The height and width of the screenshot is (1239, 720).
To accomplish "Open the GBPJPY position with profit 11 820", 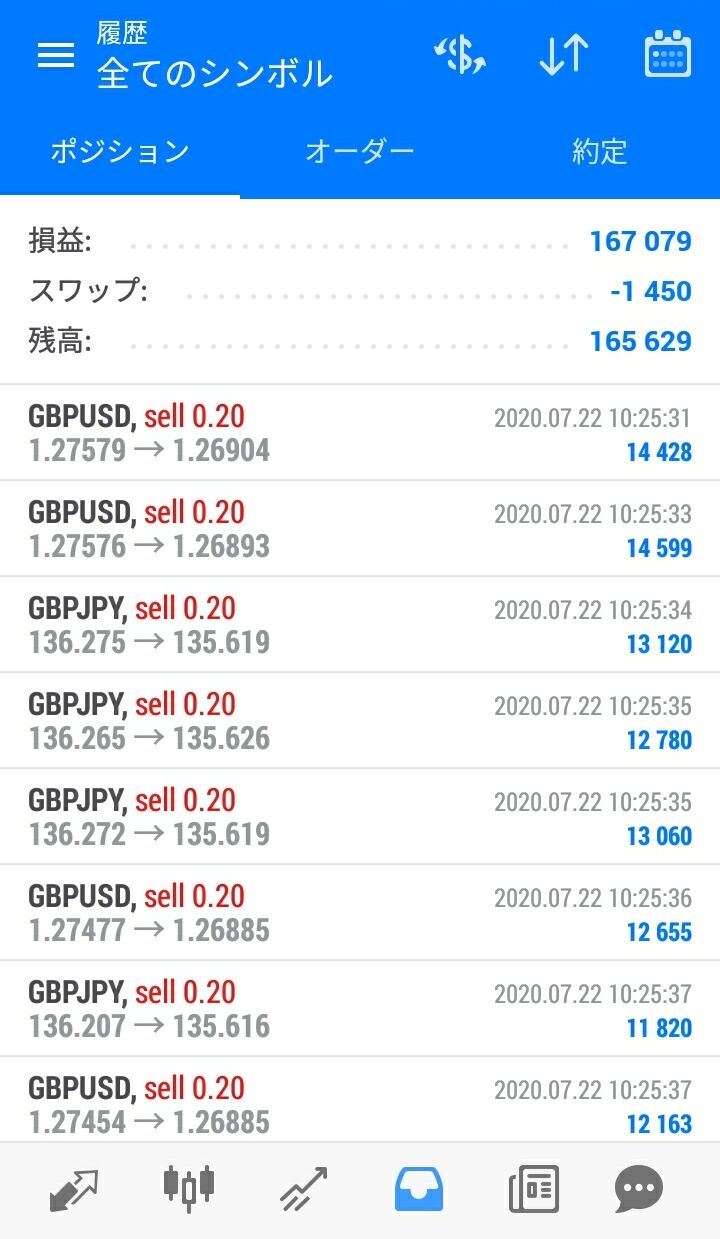I will 360,1009.
